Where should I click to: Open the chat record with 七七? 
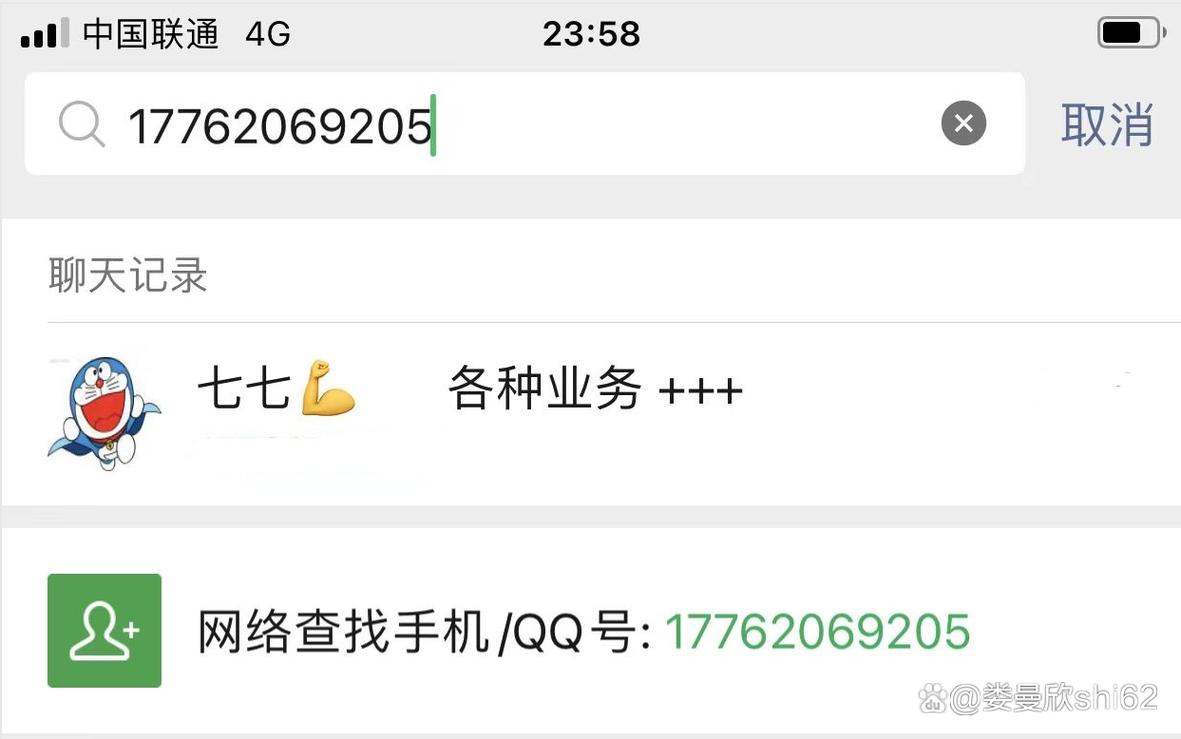point(590,410)
